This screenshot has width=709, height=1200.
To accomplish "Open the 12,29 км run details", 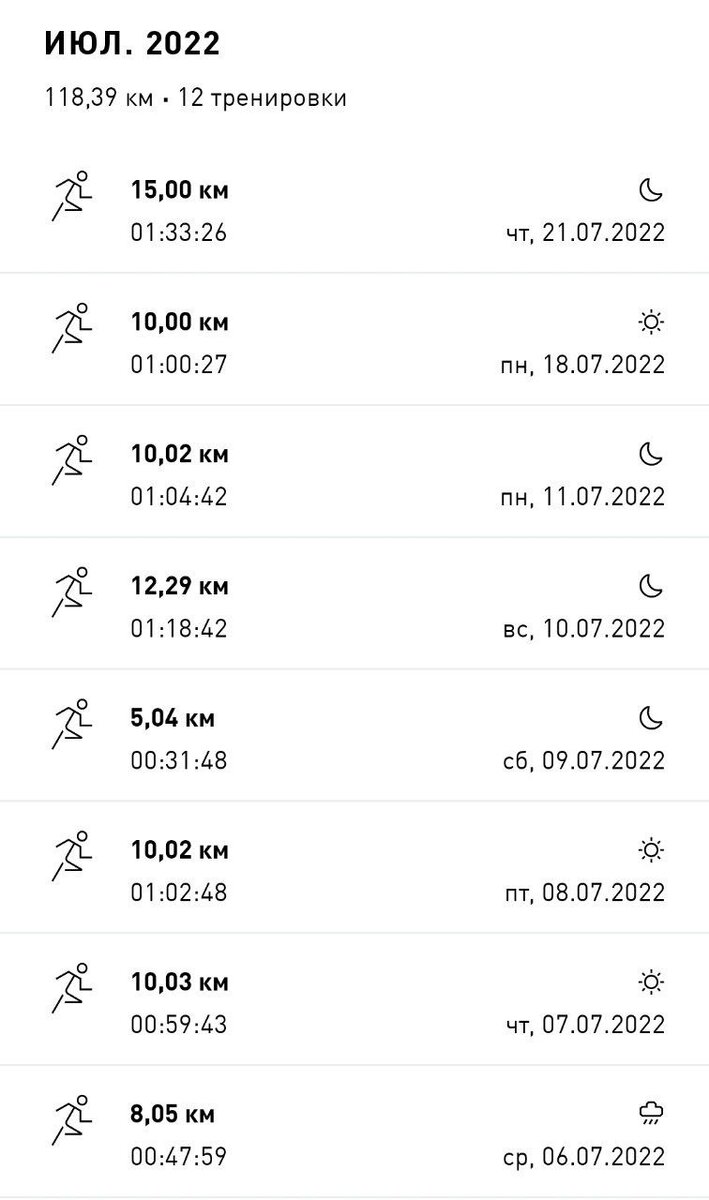I will pyautogui.click(x=354, y=606).
